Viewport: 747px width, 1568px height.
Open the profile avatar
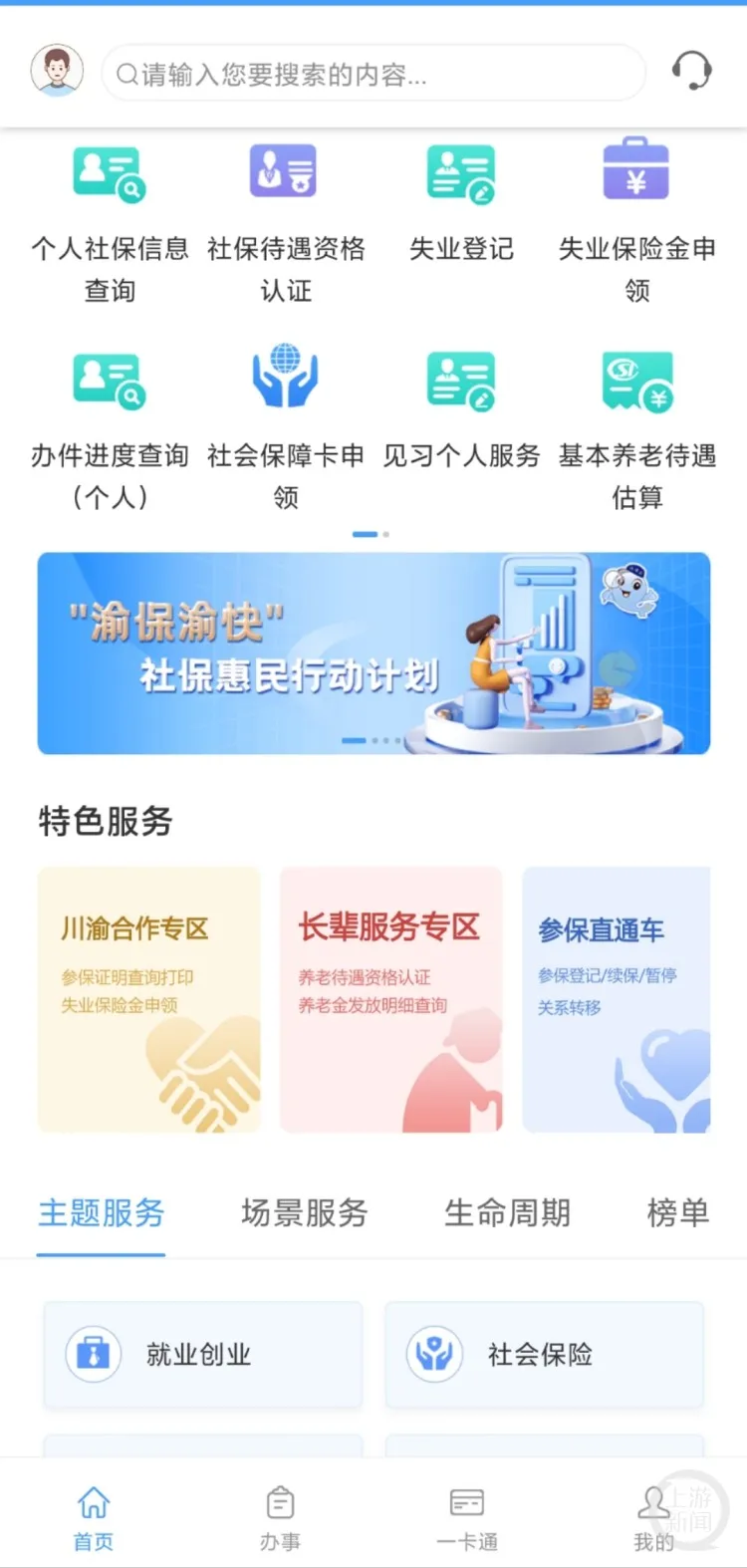[x=57, y=72]
